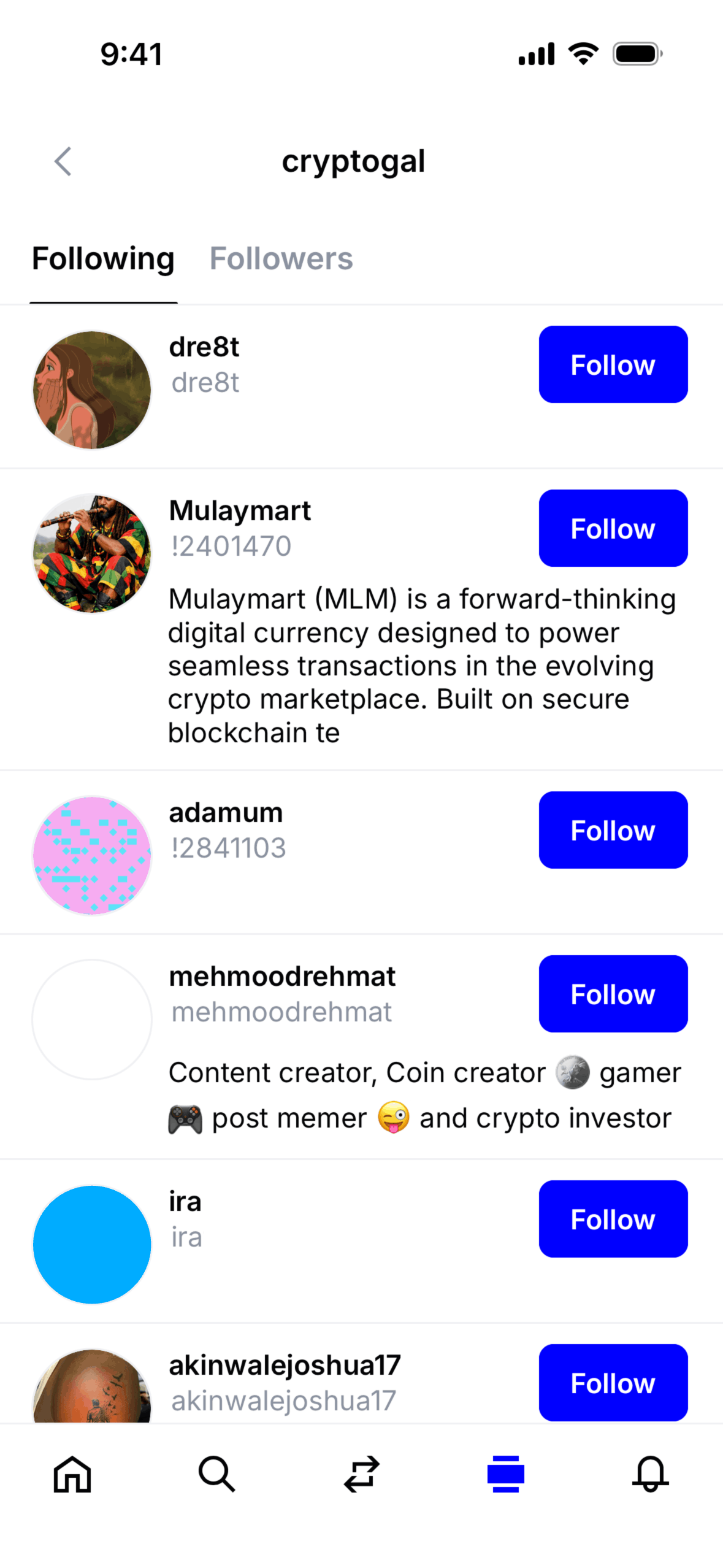Follow ira
723x1568 pixels.
(x=613, y=1219)
